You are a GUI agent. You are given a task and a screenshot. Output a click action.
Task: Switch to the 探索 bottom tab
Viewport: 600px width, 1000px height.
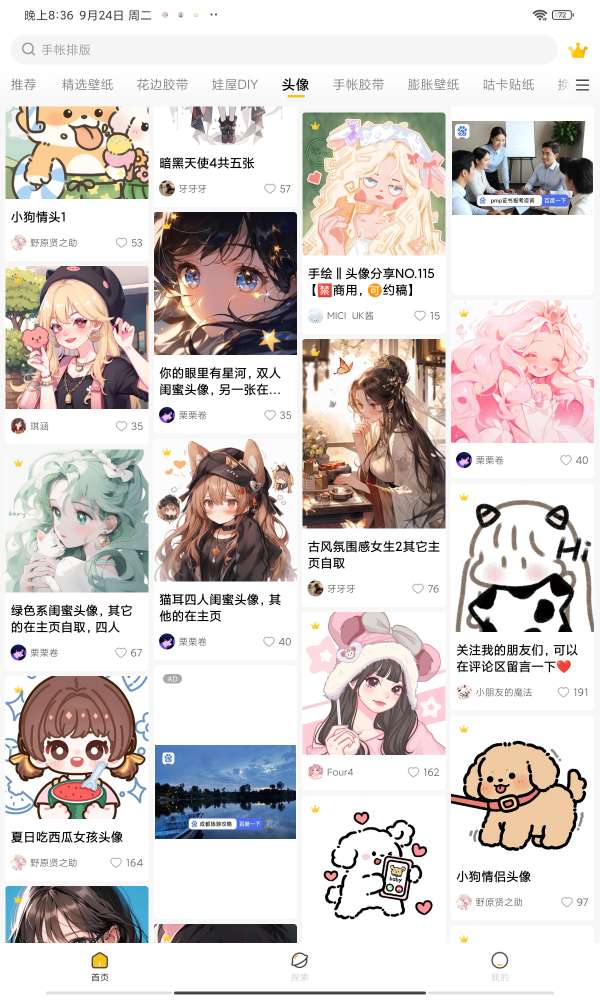(x=299, y=966)
